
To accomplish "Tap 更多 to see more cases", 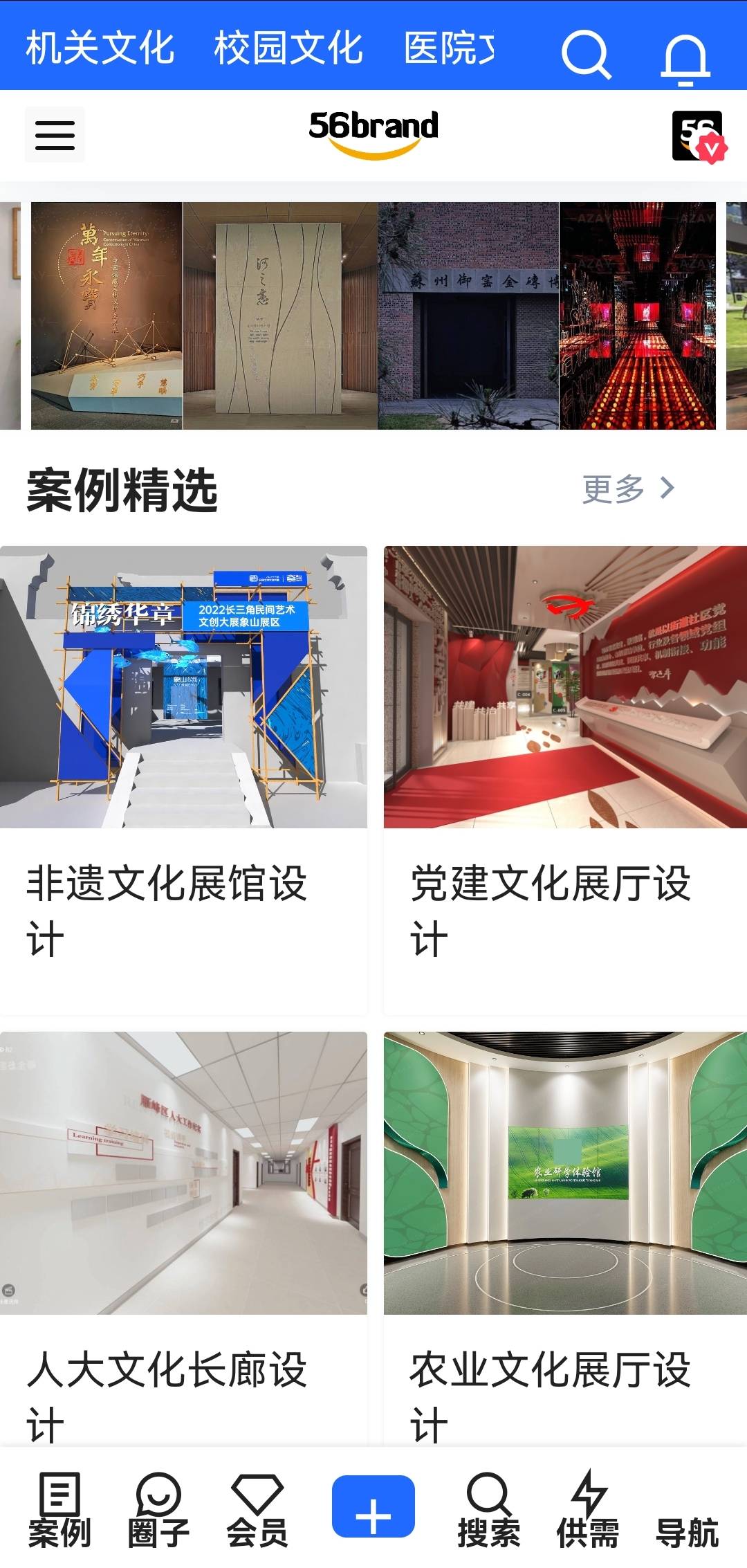I will [628, 489].
